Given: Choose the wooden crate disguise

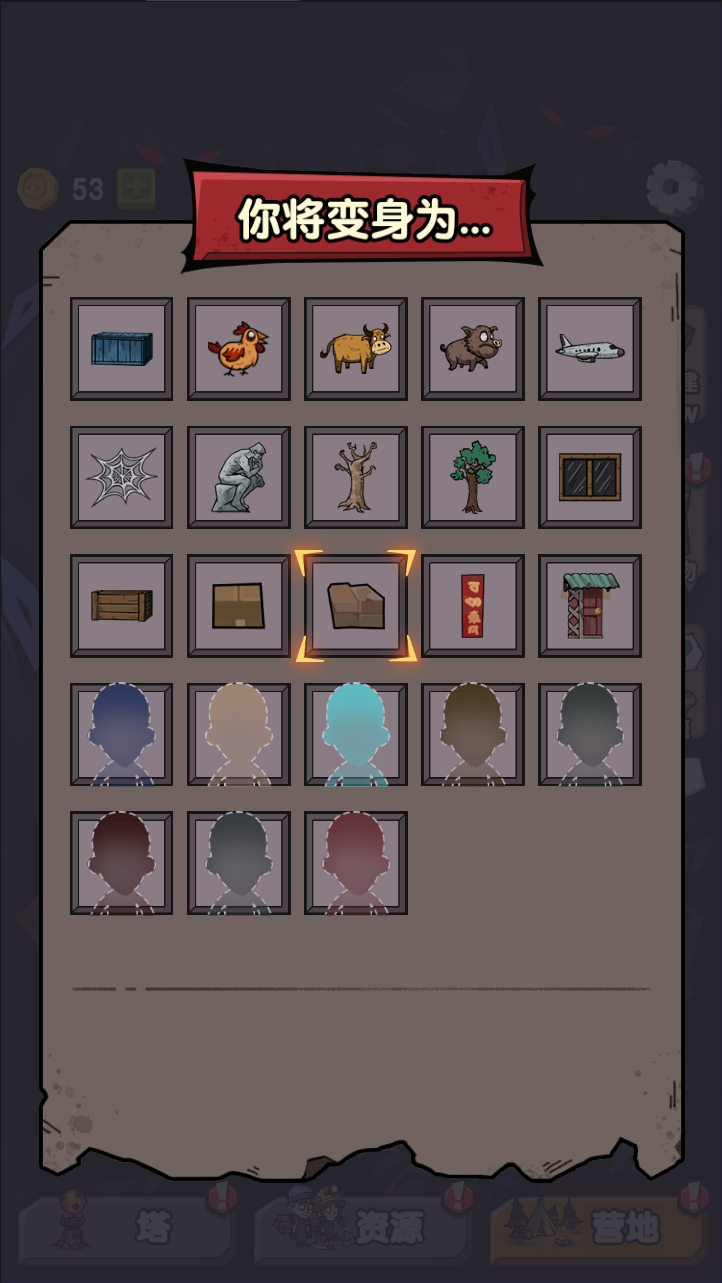Looking at the screenshot, I should click(121, 605).
